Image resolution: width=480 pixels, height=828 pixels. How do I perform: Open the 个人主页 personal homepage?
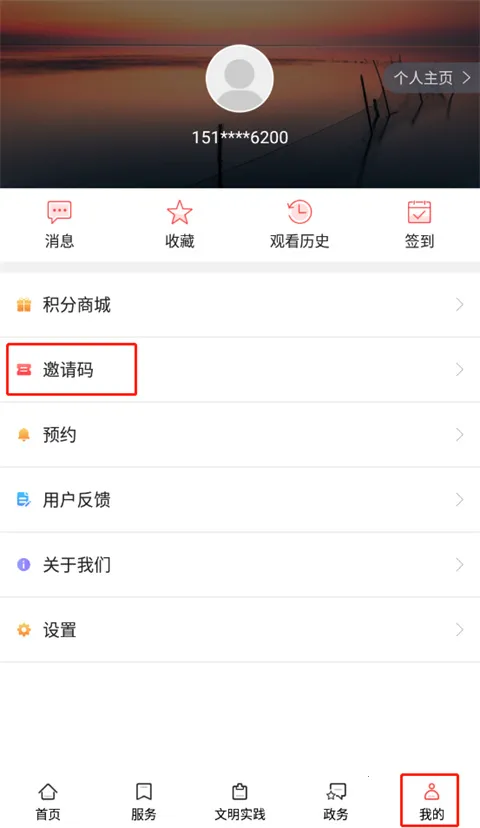click(432, 78)
